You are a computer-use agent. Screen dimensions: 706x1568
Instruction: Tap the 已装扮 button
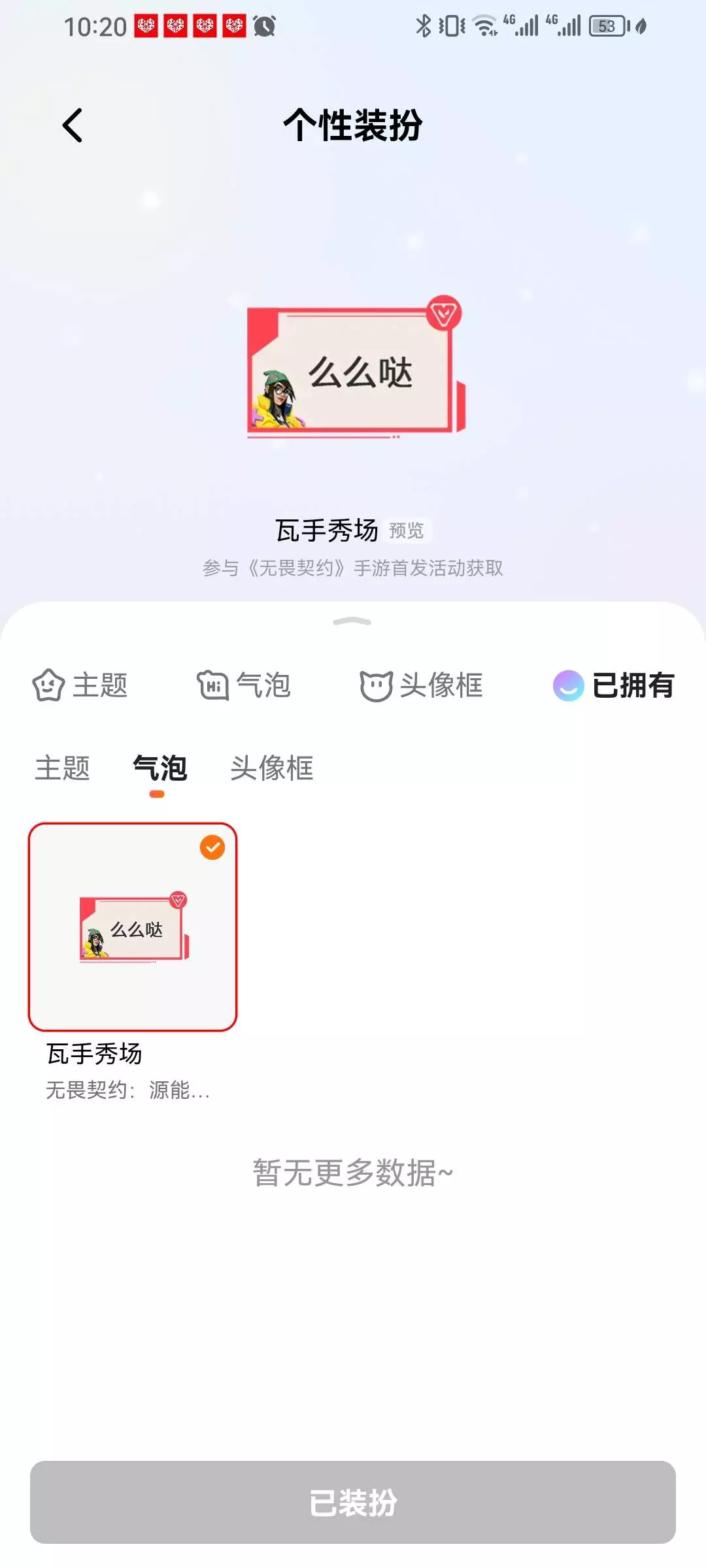[353, 1502]
